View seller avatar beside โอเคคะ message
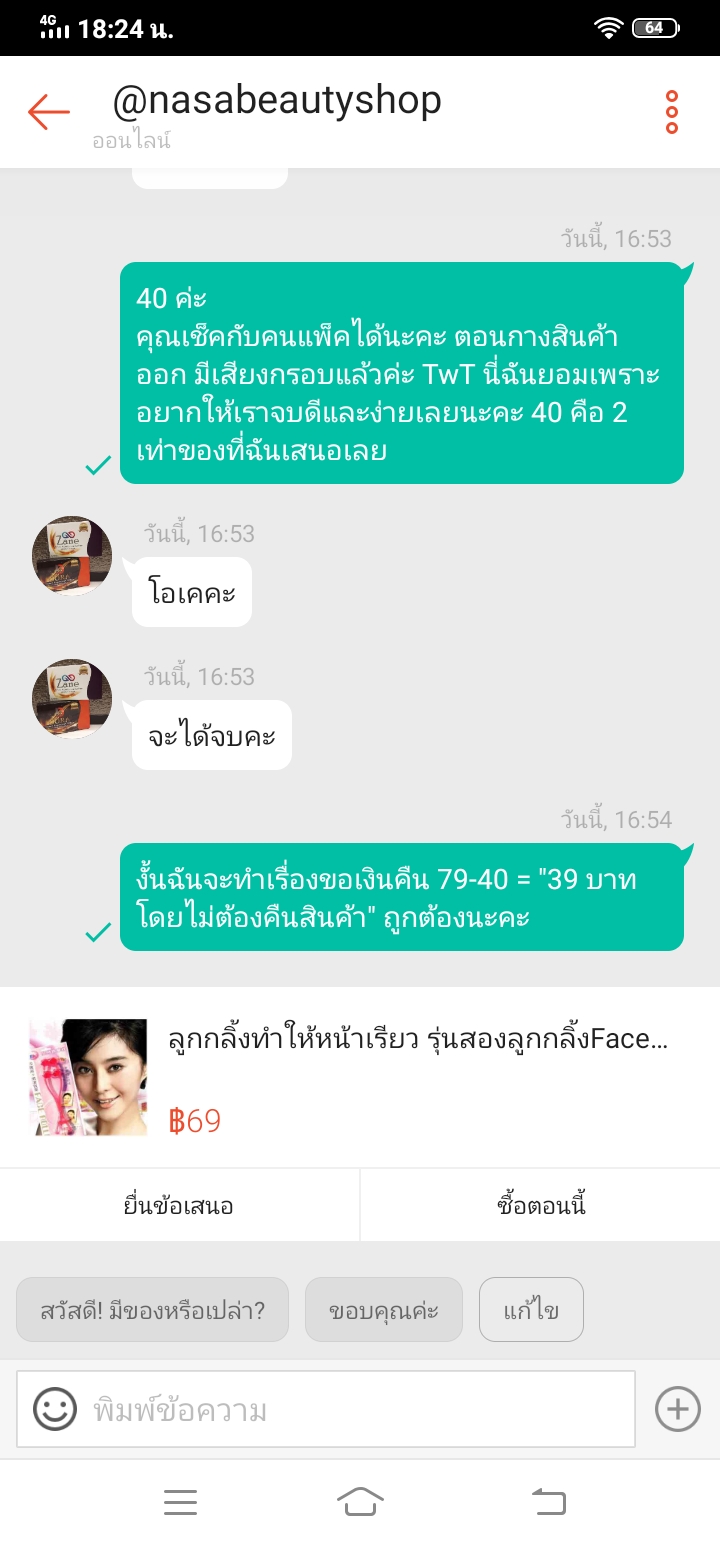Image resolution: width=720 pixels, height=1544 pixels. point(72,556)
